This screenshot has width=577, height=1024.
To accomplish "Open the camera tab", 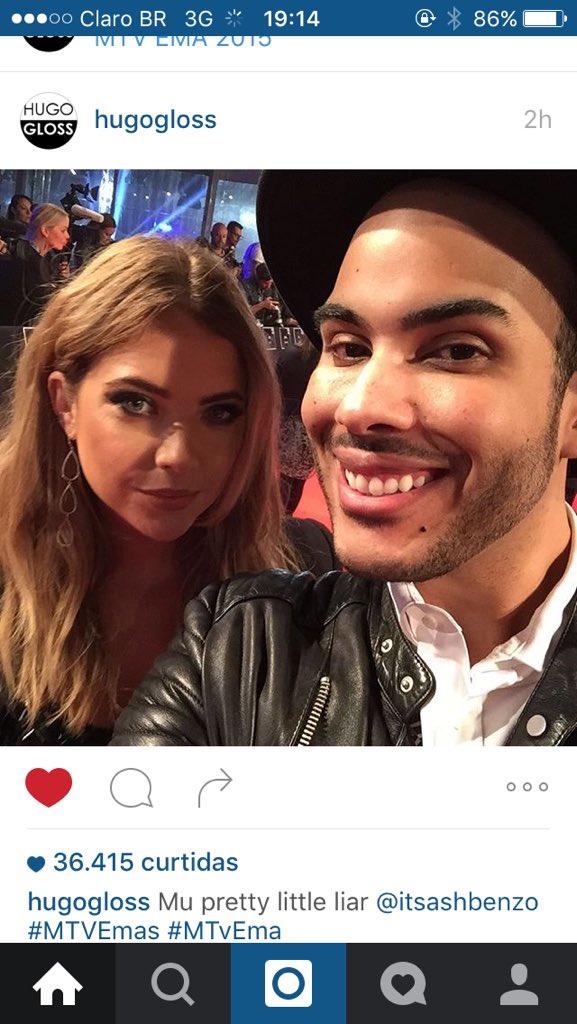I will pos(288,984).
